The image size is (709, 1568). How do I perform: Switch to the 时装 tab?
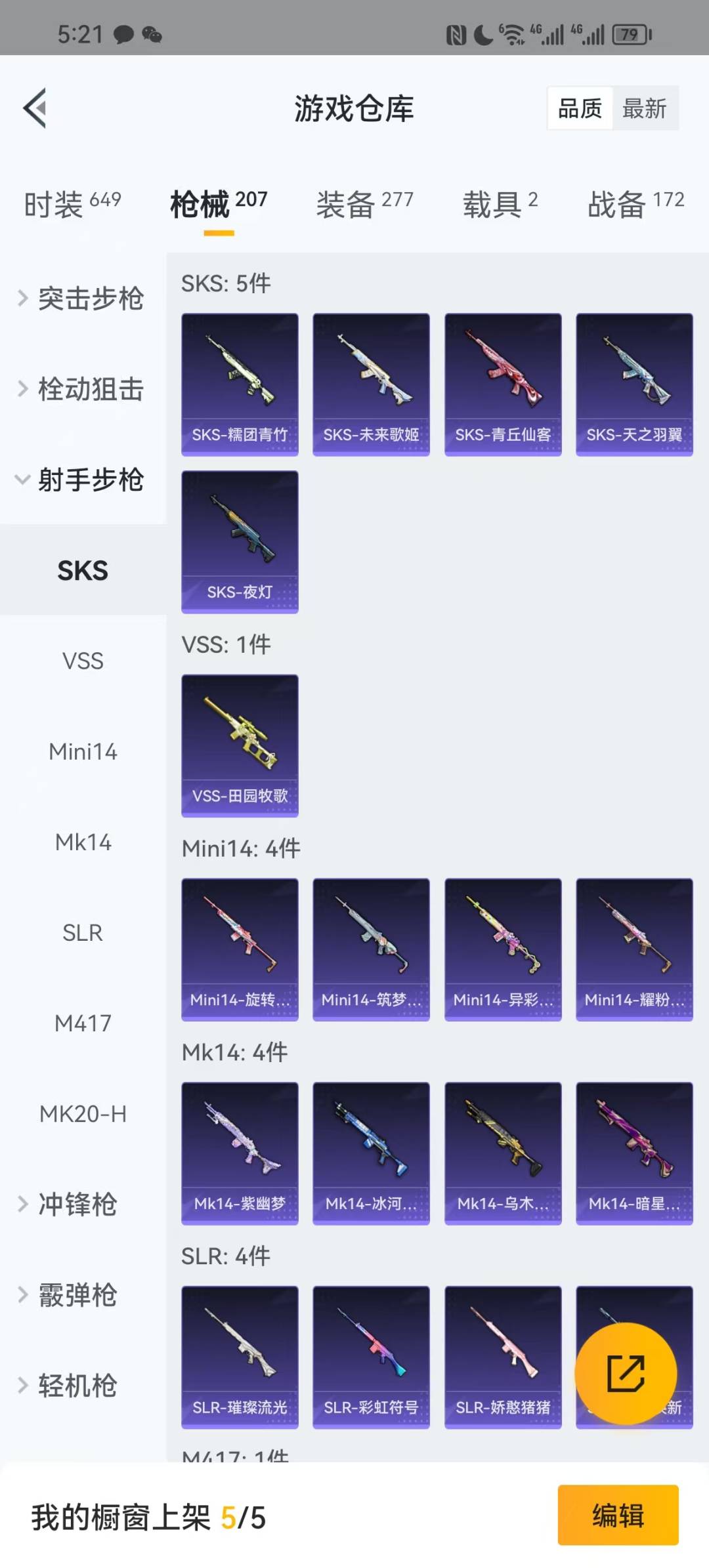point(72,203)
